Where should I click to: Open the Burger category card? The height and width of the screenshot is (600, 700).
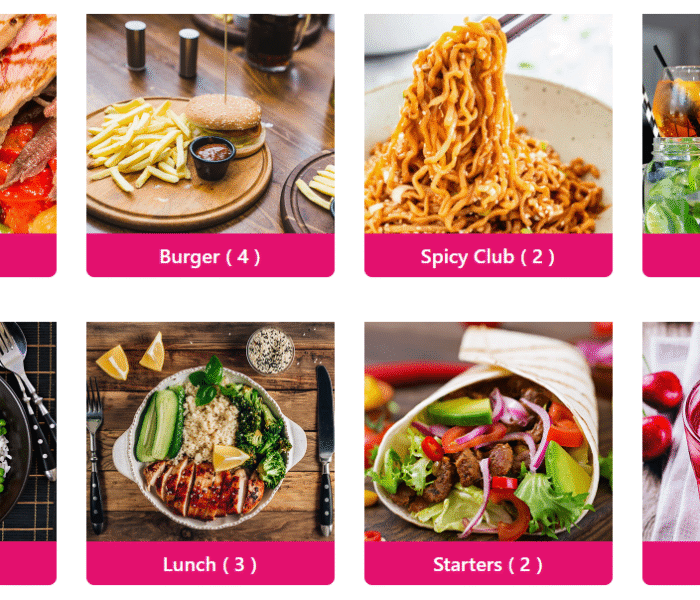tap(210, 256)
